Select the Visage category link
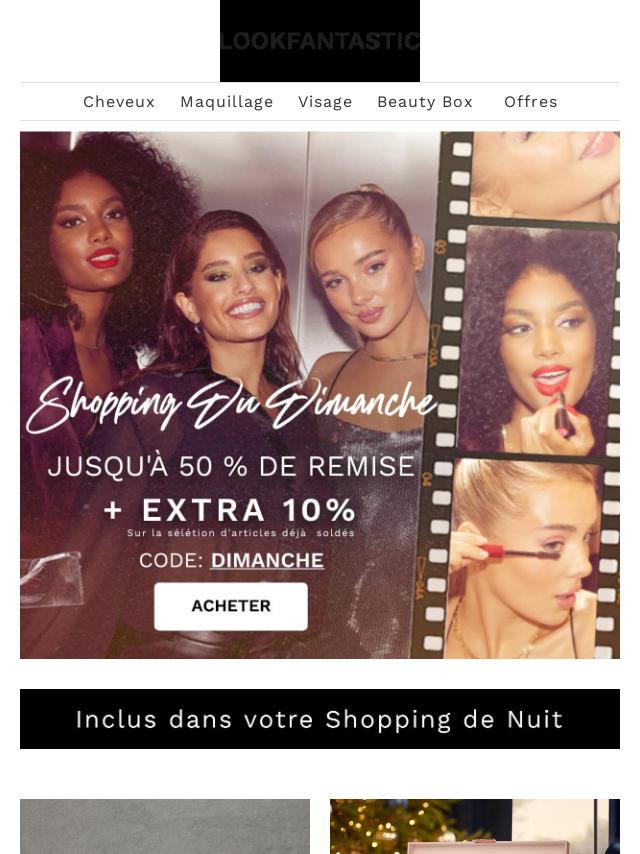Viewport: 640px width, 854px height. [x=325, y=102]
